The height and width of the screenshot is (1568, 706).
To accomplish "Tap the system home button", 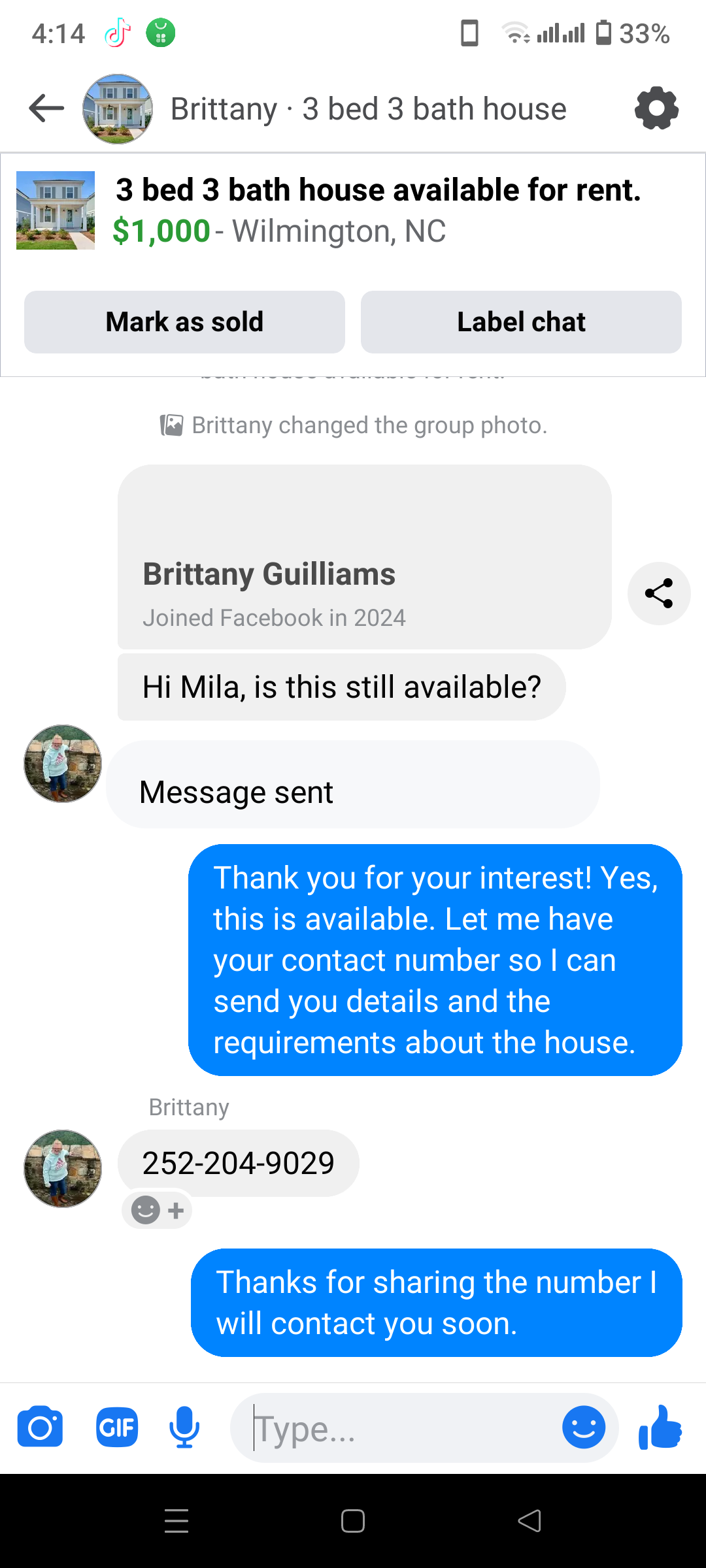I will point(353,1521).
